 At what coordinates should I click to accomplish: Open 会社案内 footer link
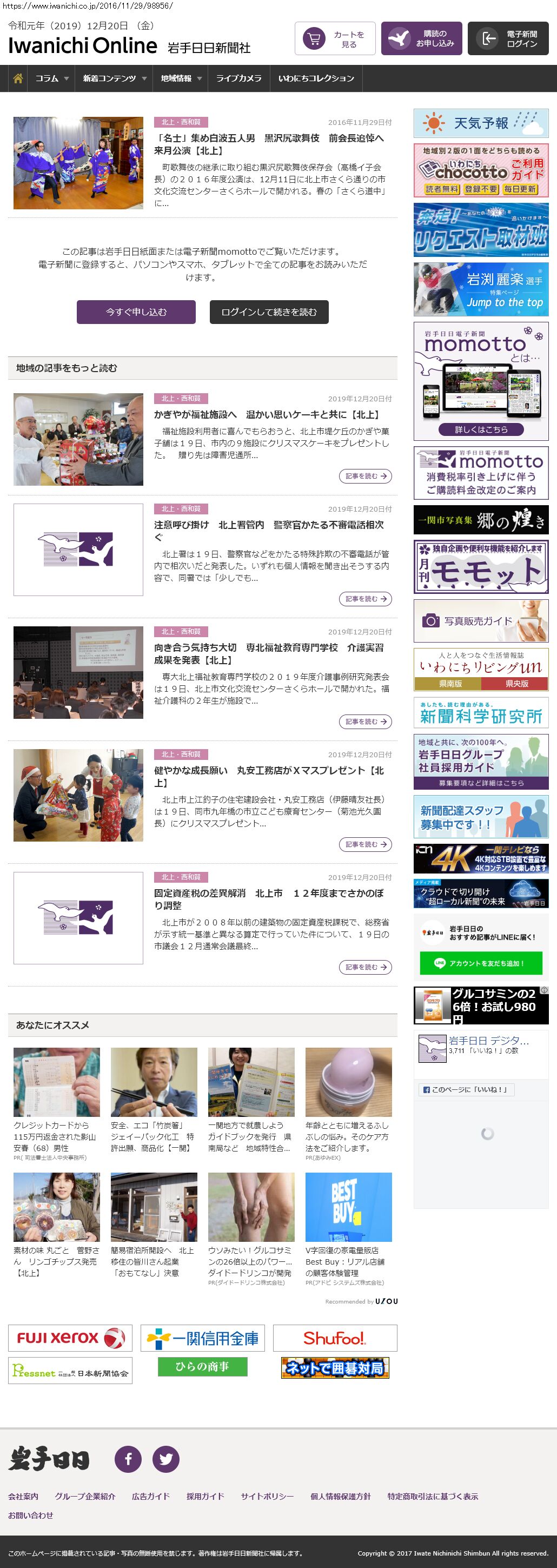click(x=23, y=1496)
